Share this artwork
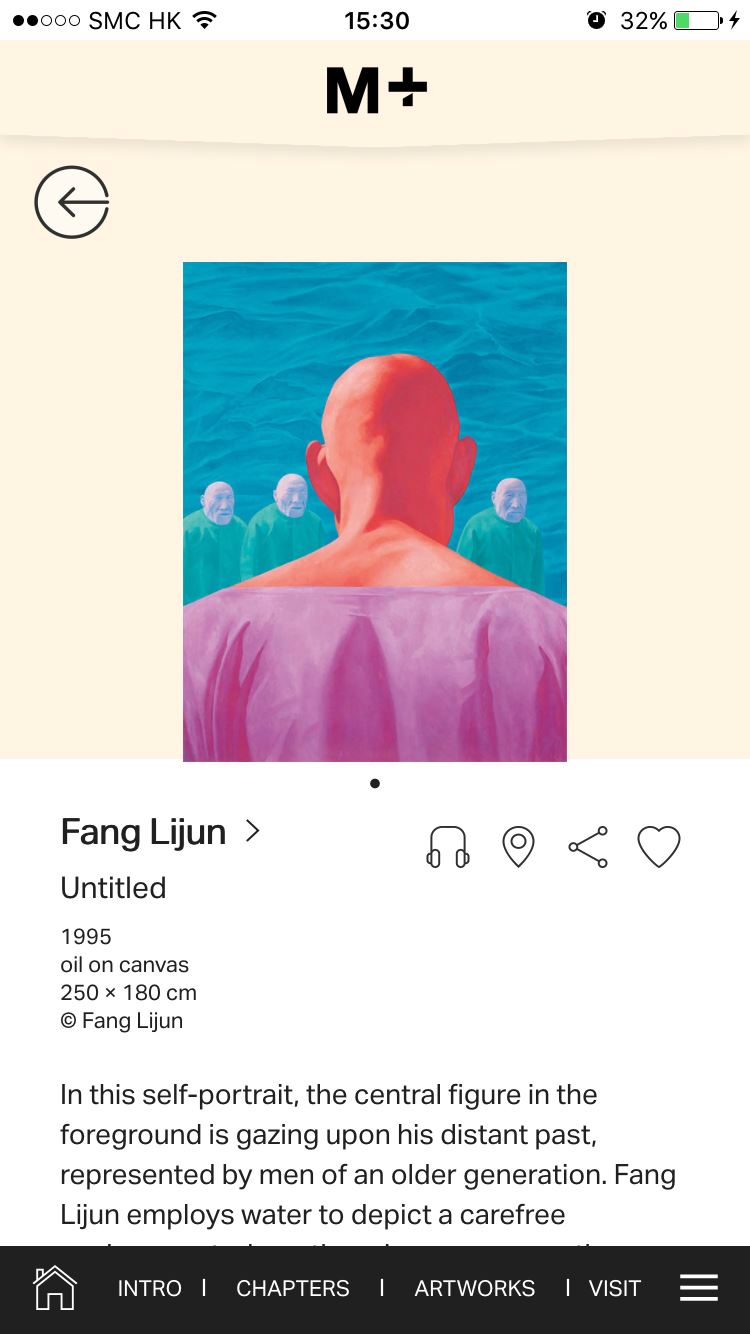 tap(588, 847)
